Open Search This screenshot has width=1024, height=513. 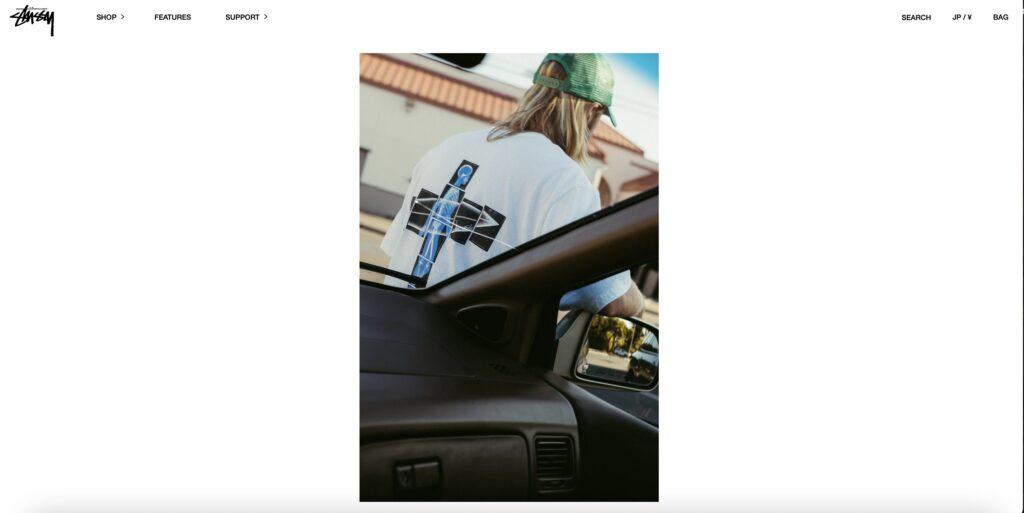(915, 17)
